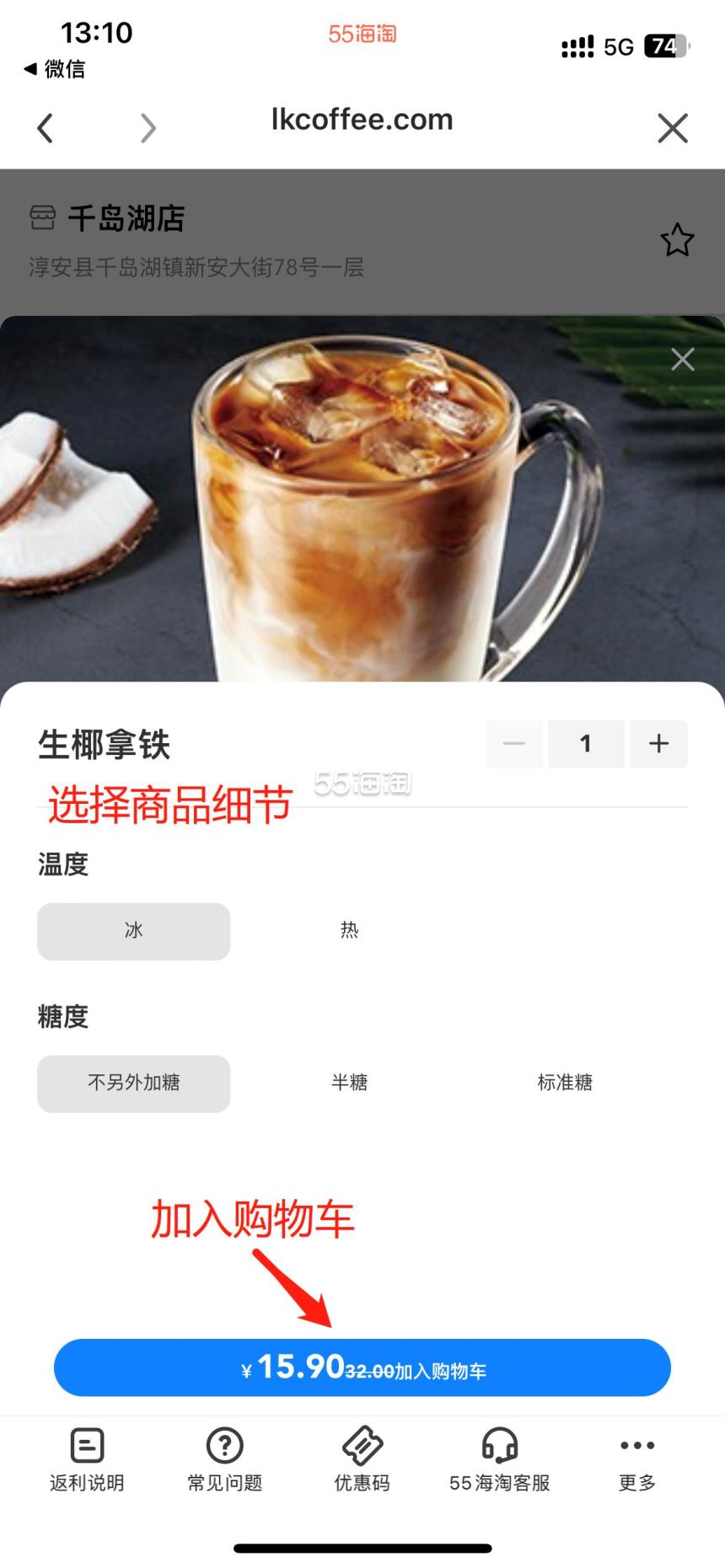Open 常见问题 help section
The image size is (725, 1568).
(224, 1459)
